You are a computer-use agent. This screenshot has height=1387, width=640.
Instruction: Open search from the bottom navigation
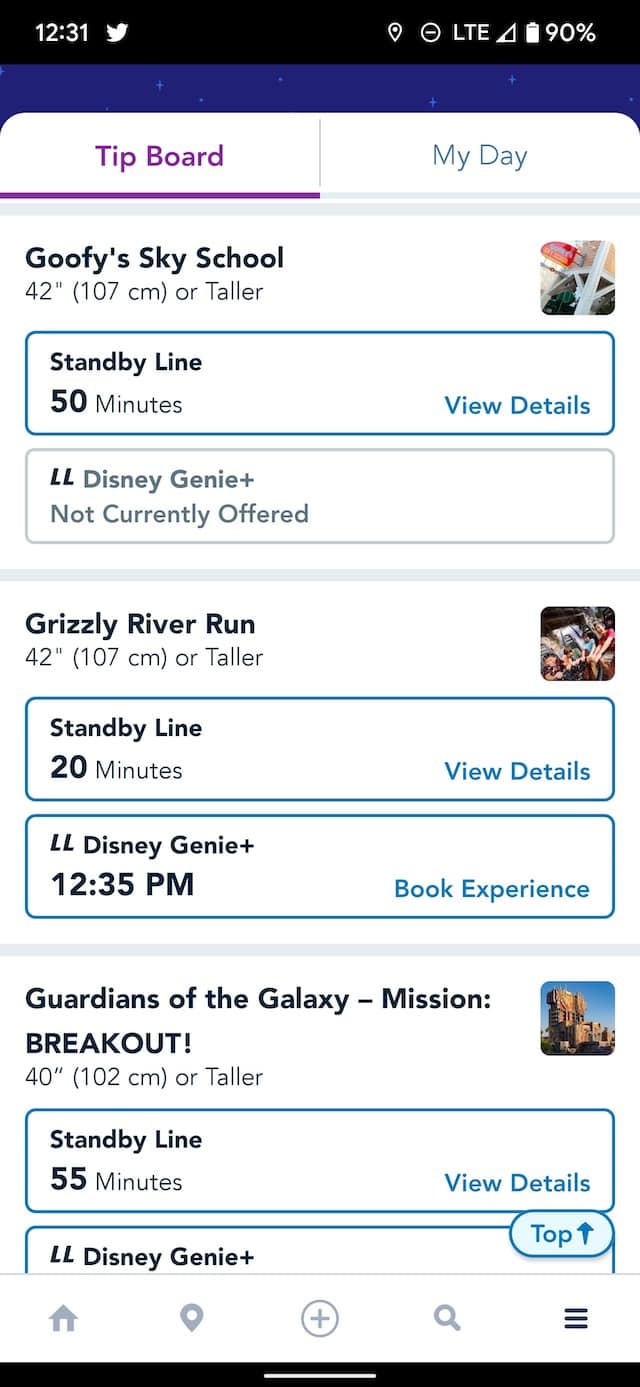(x=447, y=1319)
